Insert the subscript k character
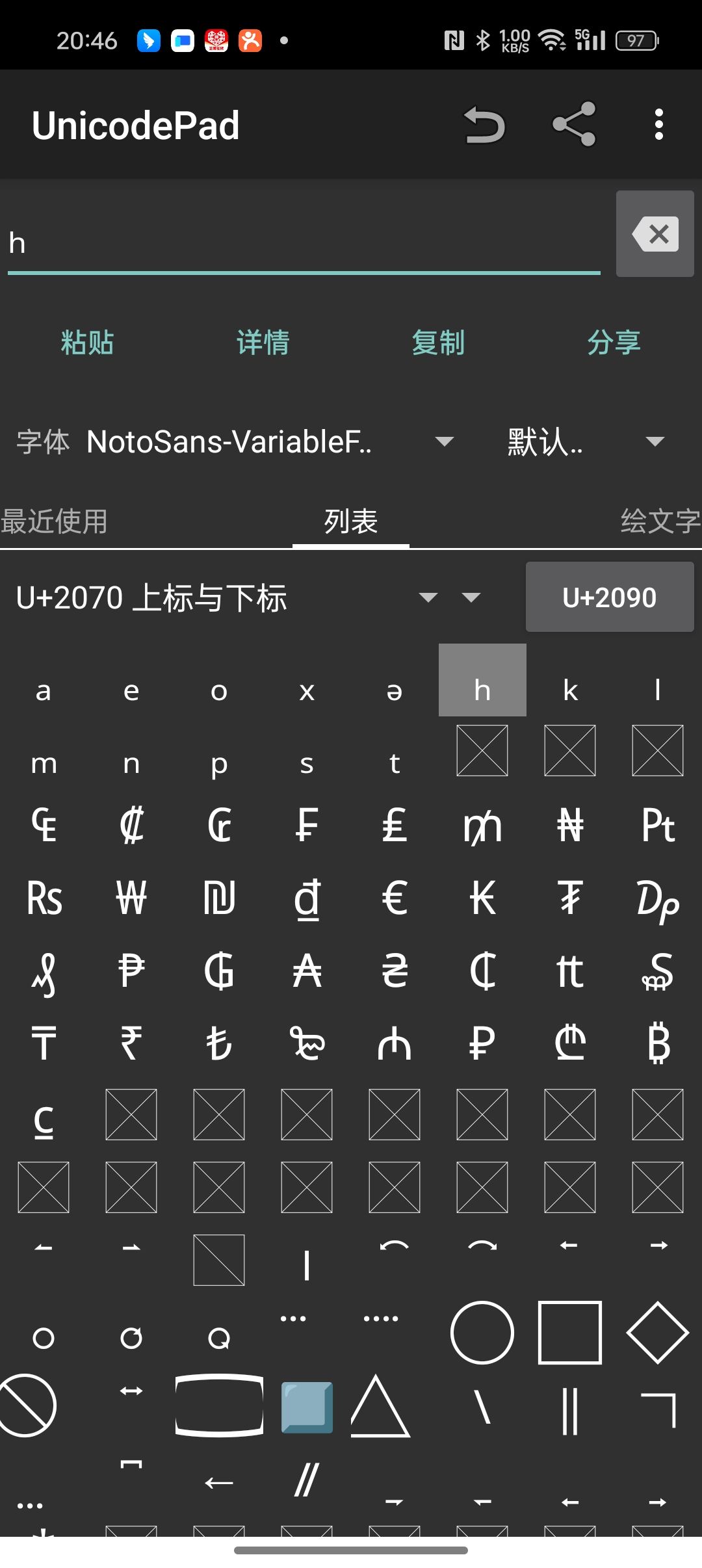This screenshot has height=1568, width=702. [570, 690]
